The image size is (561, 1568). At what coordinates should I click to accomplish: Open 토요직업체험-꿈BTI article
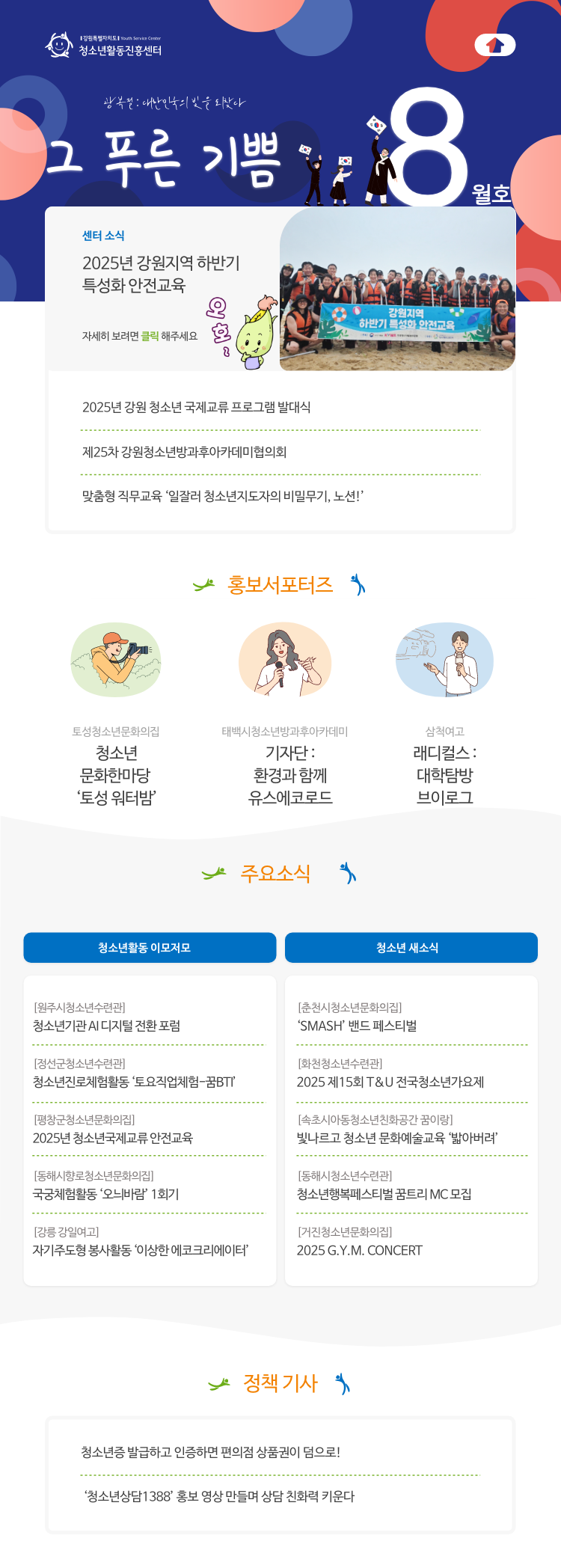point(135,1082)
